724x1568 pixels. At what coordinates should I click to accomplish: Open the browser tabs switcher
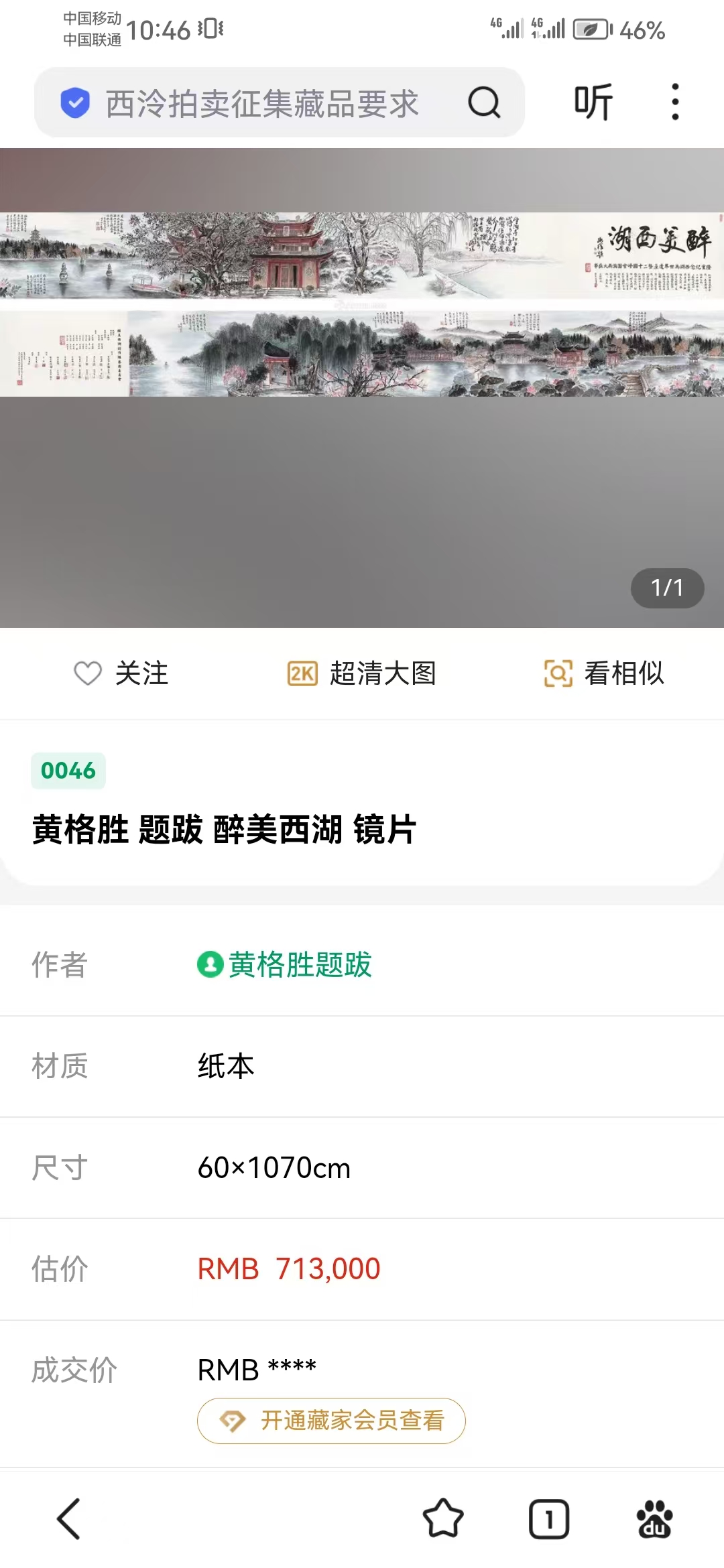549,1518
